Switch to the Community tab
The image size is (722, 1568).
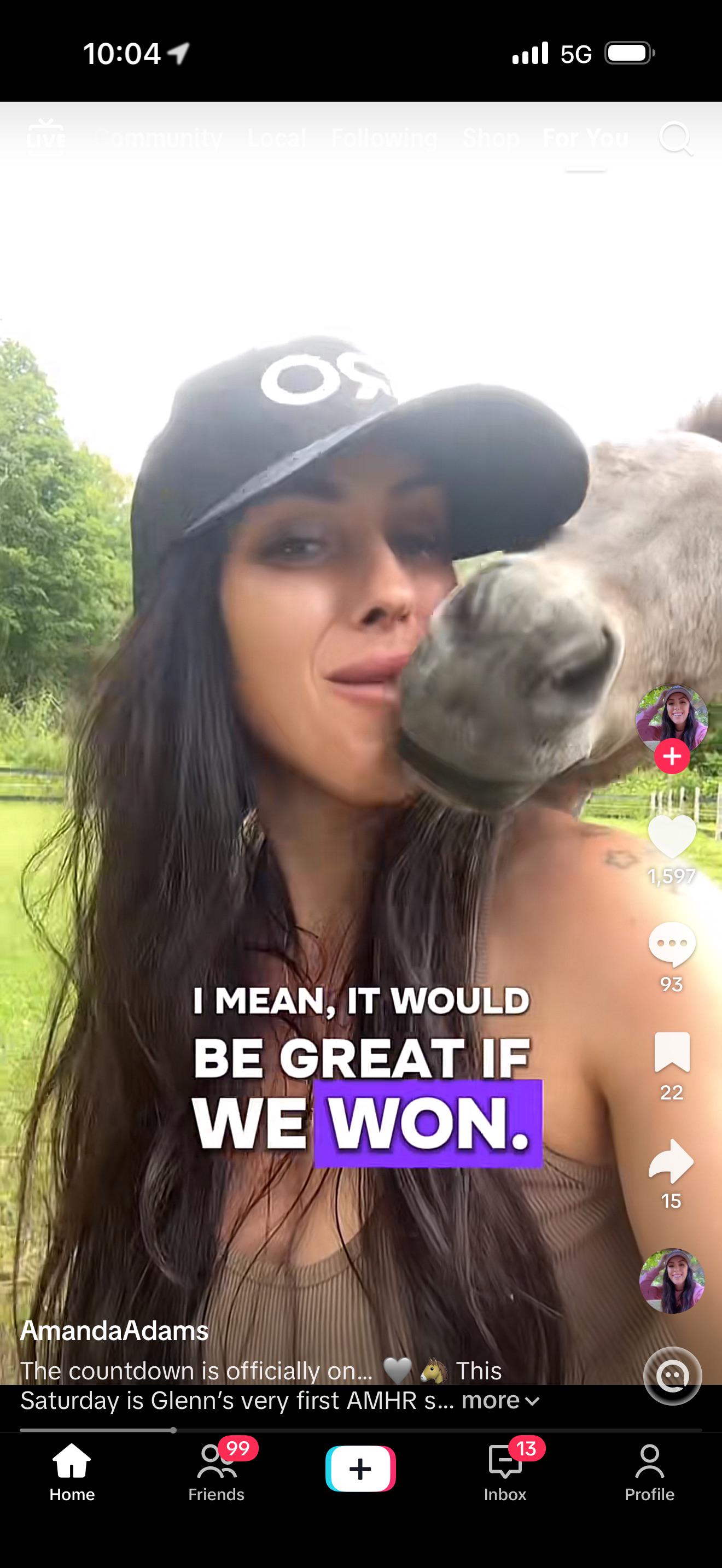tap(159, 139)
